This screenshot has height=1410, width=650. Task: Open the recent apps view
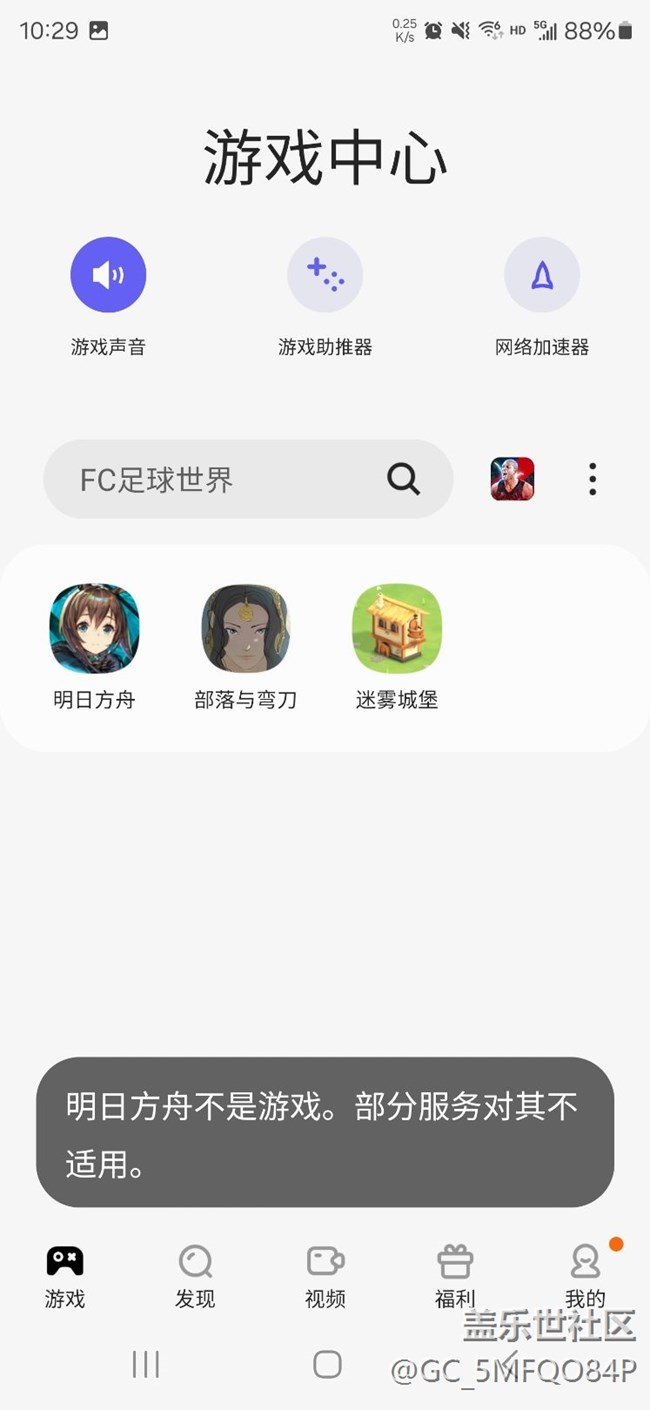coord(146,1364)
